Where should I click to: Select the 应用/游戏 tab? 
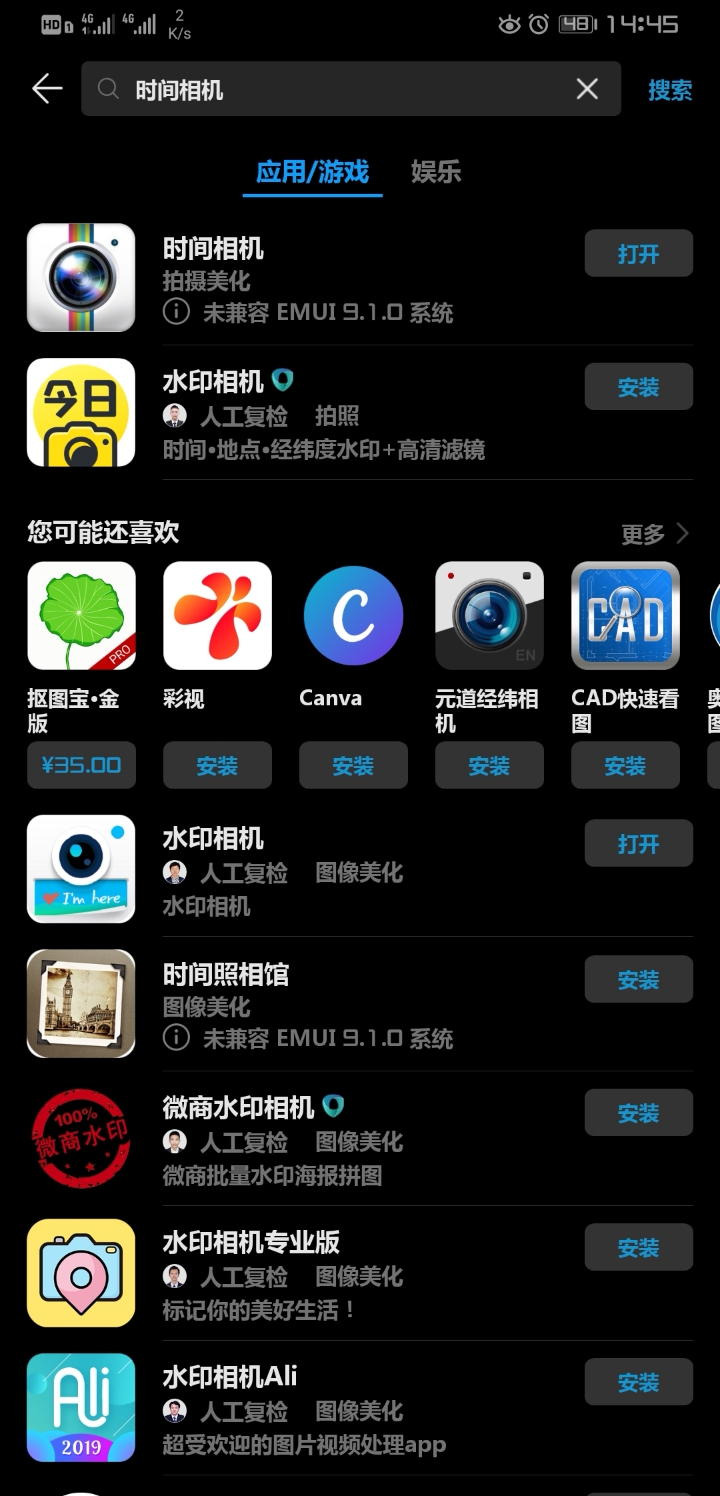(x=312, y=172)
